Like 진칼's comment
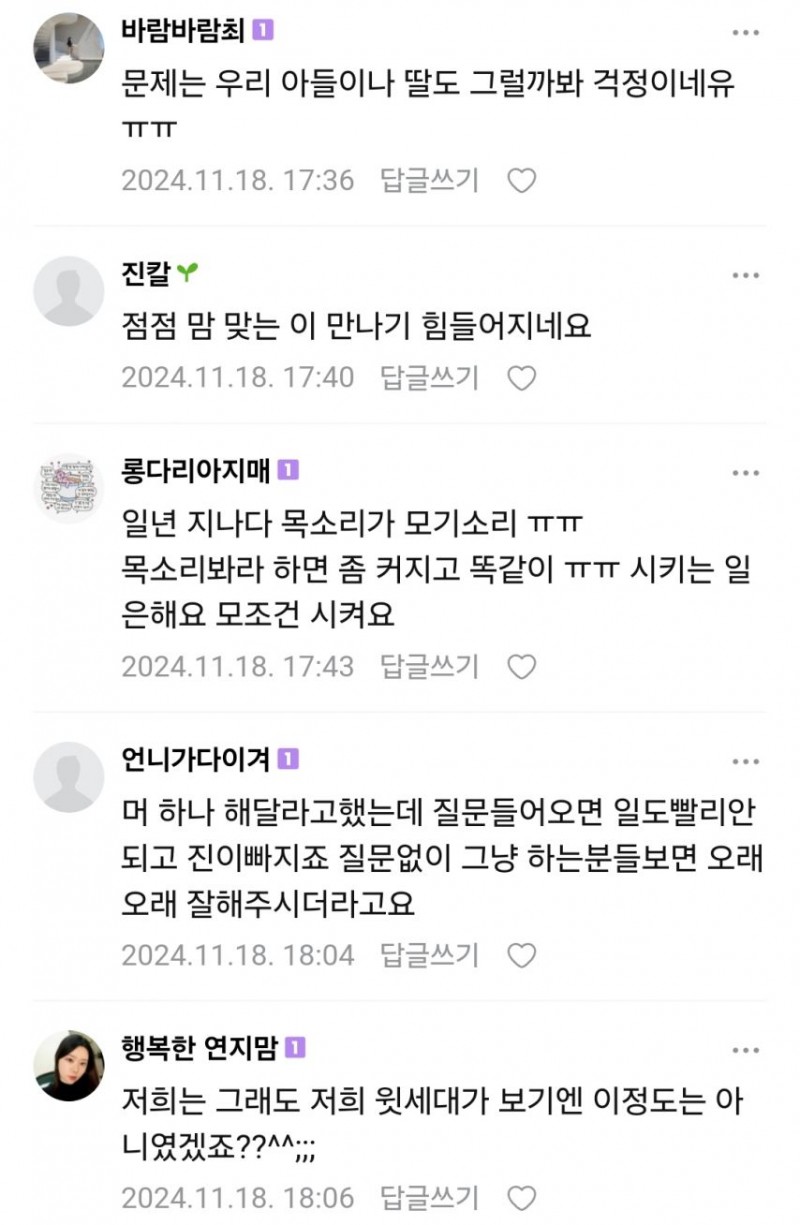This screenshot has width=800, height=1225. tap(522, 378)
